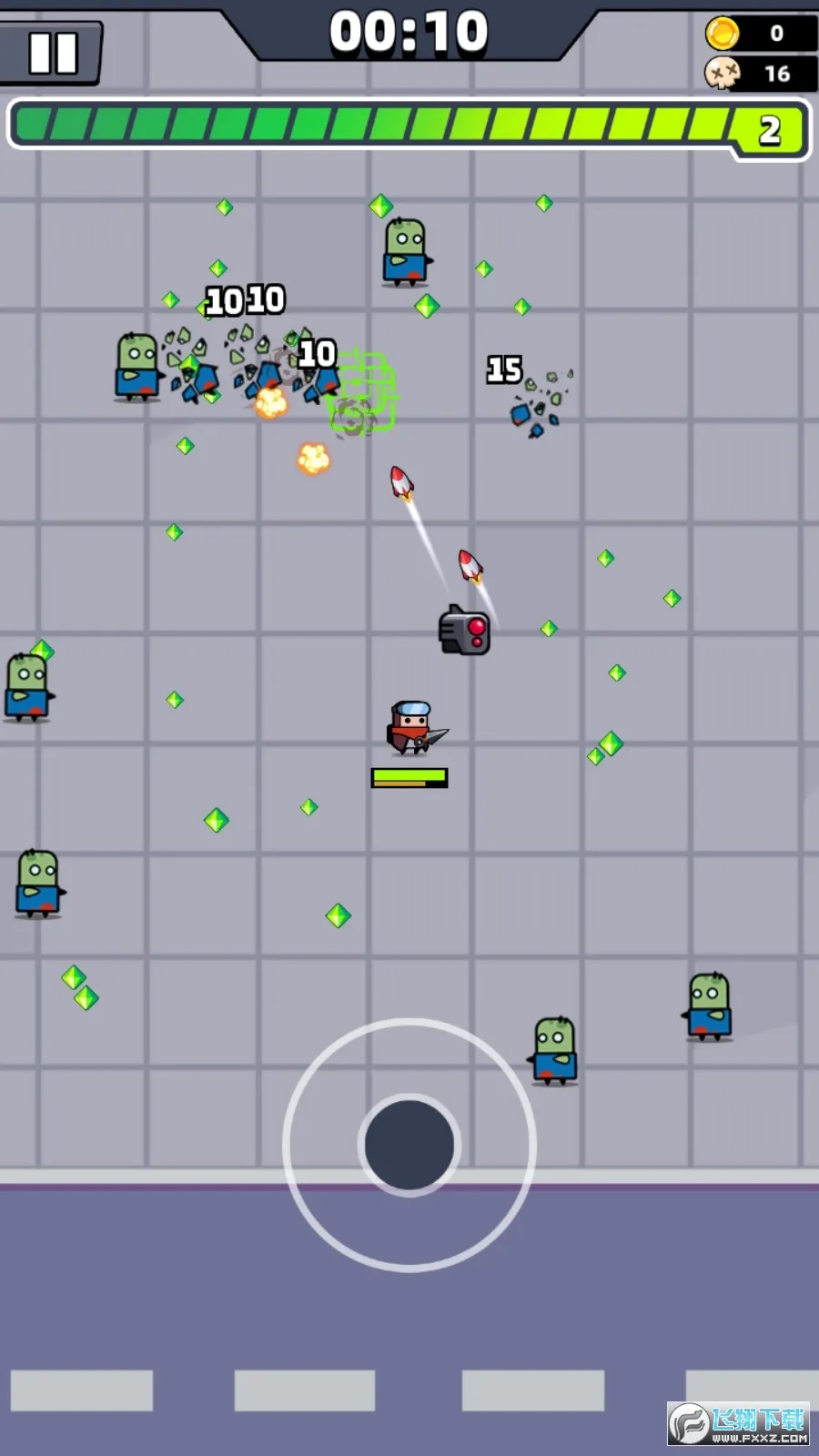Viewport: 819px width, 1456px height.
Task: Tap the zombie in the bottom-right corner
Action: [x=712, y=1004]
